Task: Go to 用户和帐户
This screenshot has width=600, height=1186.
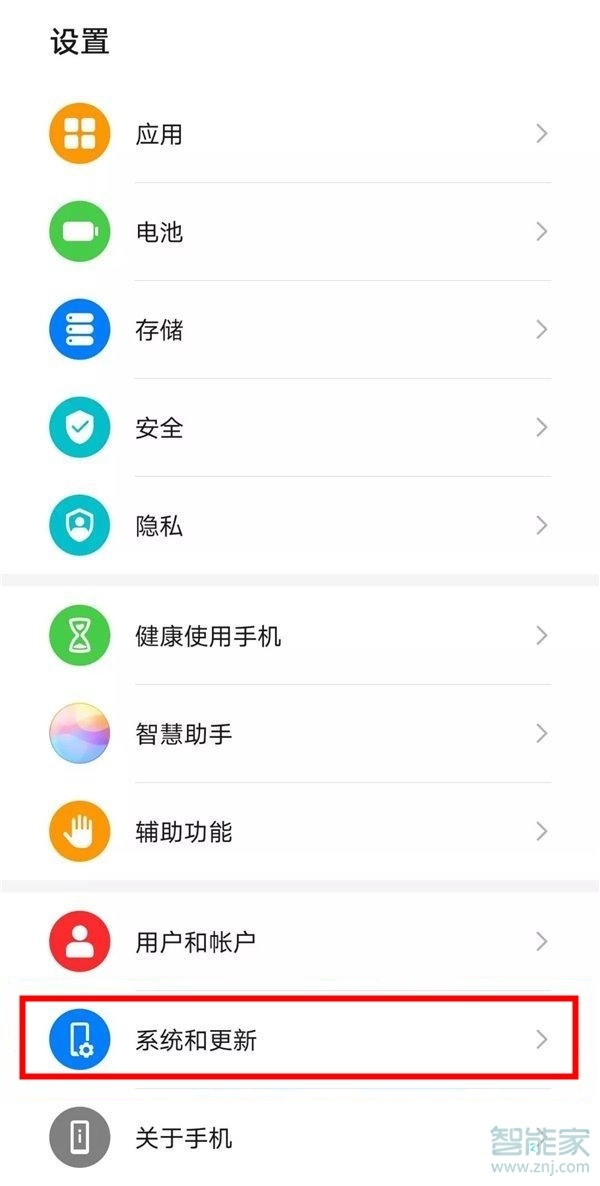Action: pos(300,941)
